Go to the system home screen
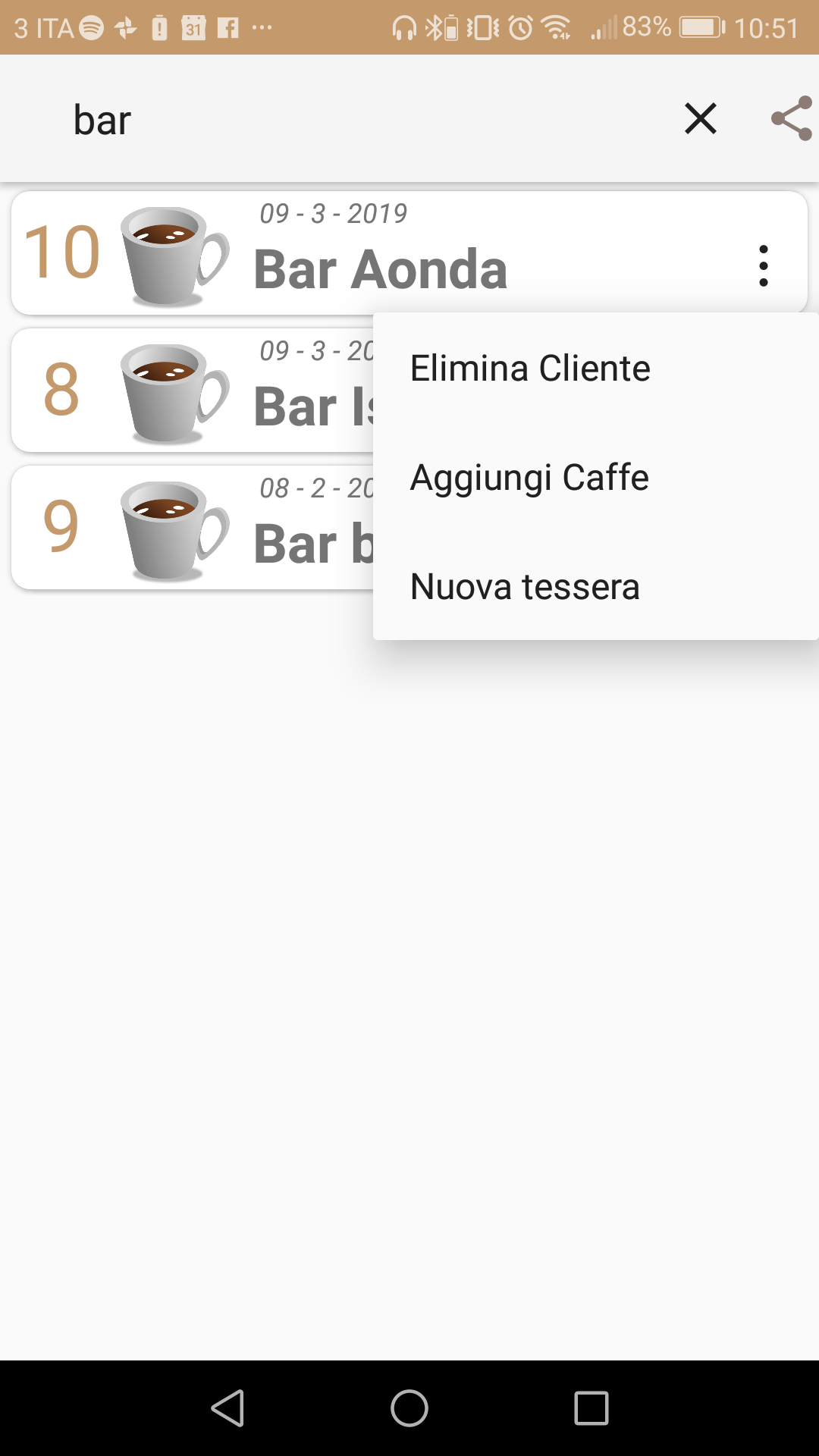819x1456 pixels. [x=409, y=1408]
